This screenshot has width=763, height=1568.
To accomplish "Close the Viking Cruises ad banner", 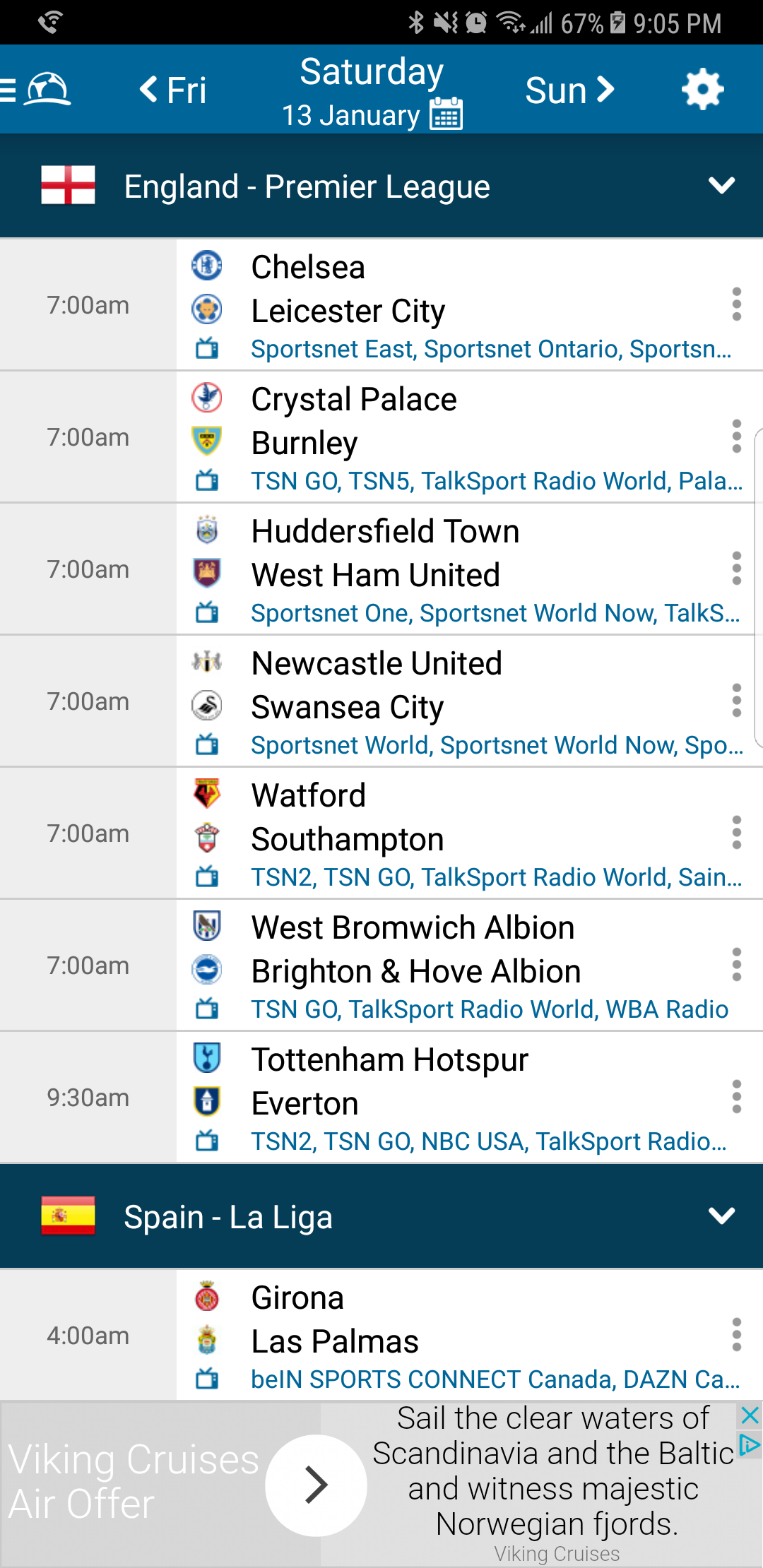I will [750, 1415].
